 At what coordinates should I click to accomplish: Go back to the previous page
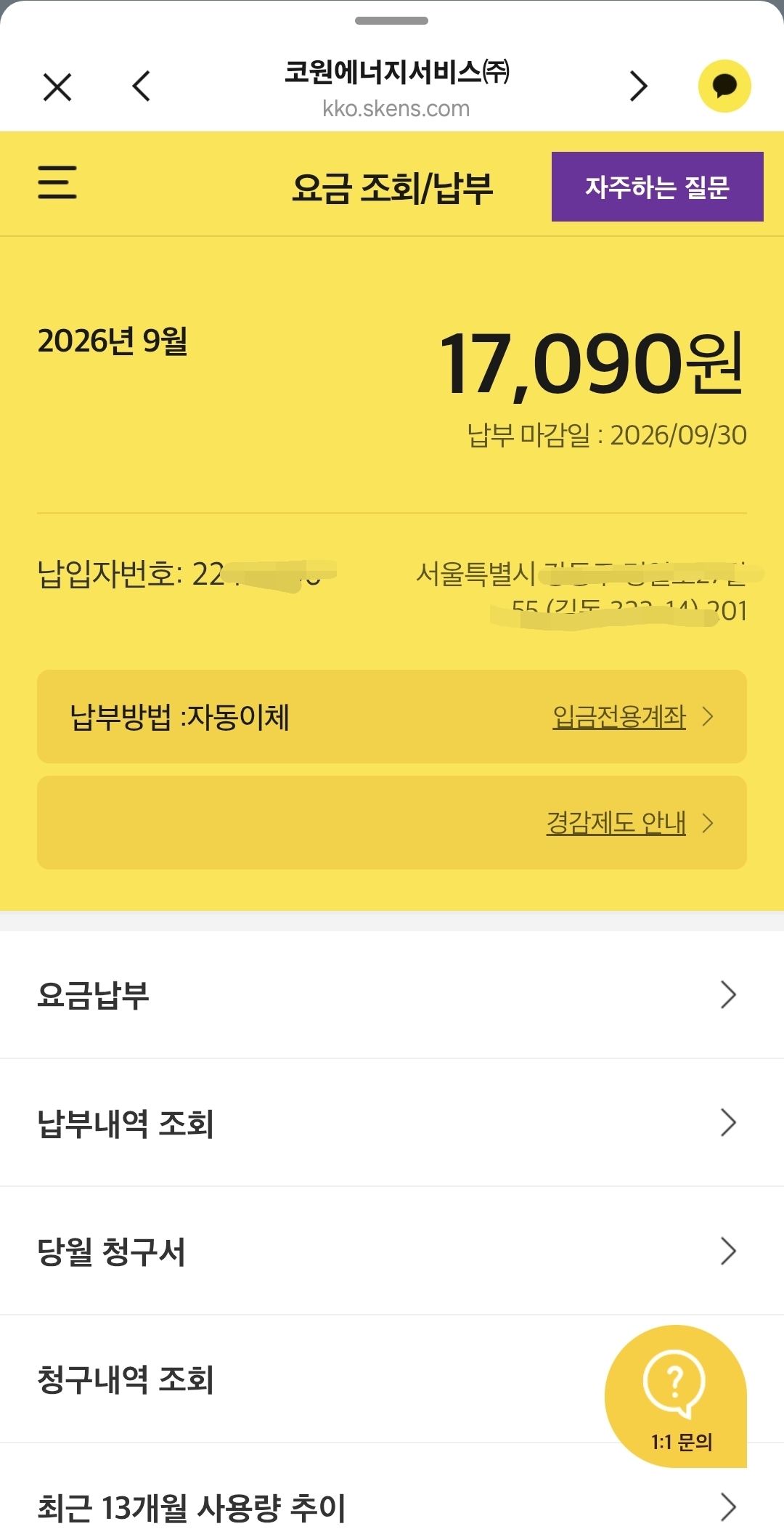(142, 86)
